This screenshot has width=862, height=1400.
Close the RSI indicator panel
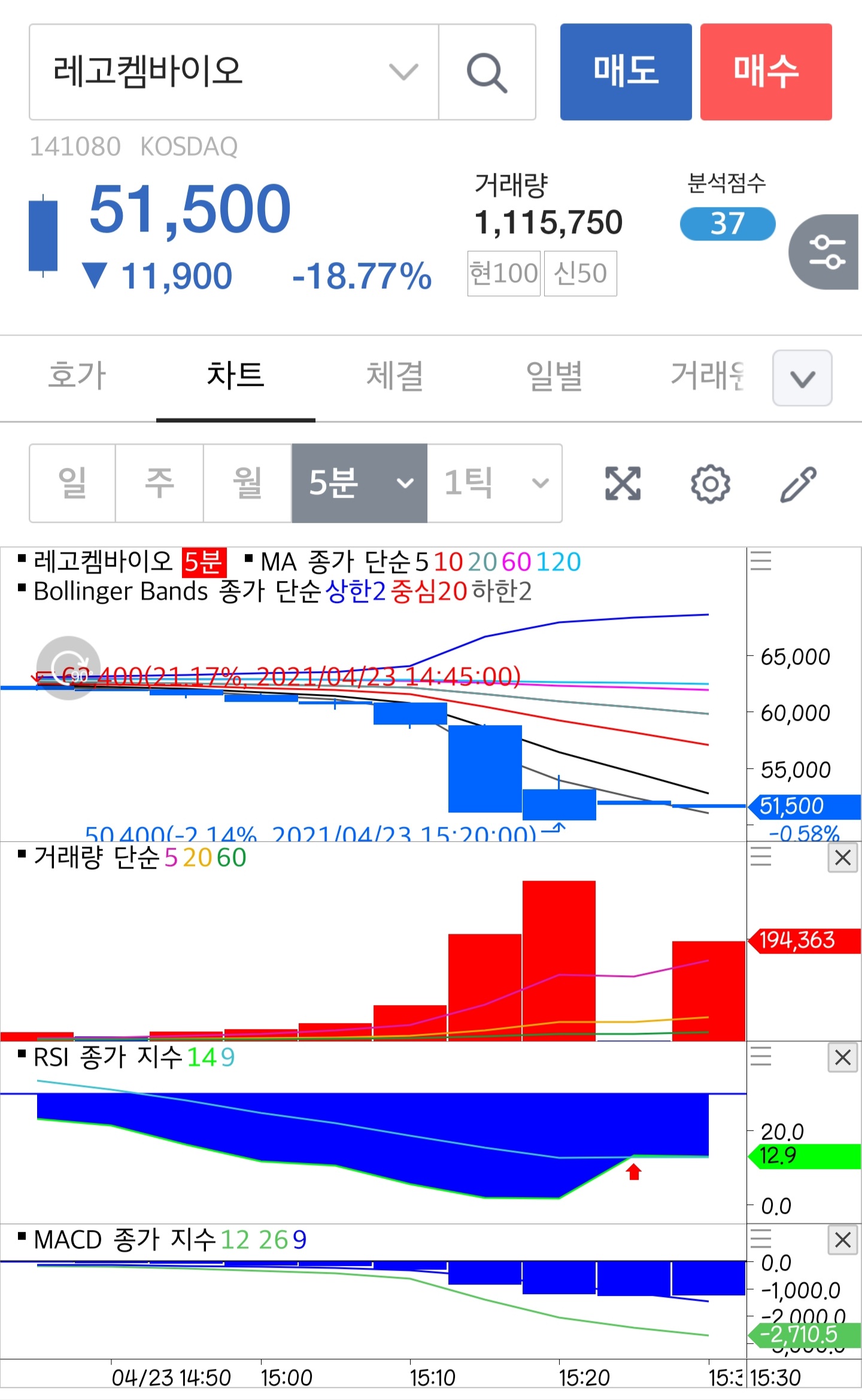tap(842, 1058)
